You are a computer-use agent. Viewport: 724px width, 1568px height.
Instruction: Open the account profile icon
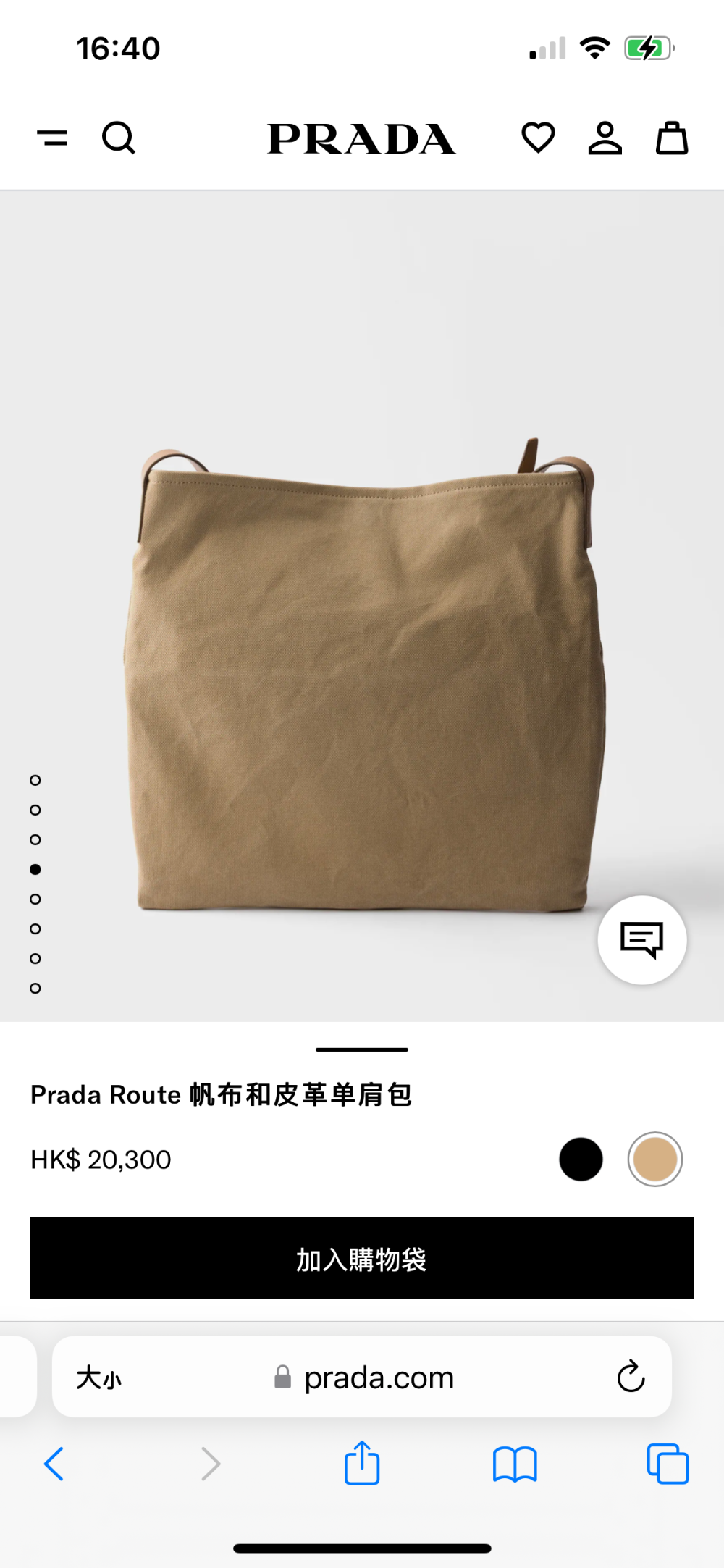pos(605,138)
